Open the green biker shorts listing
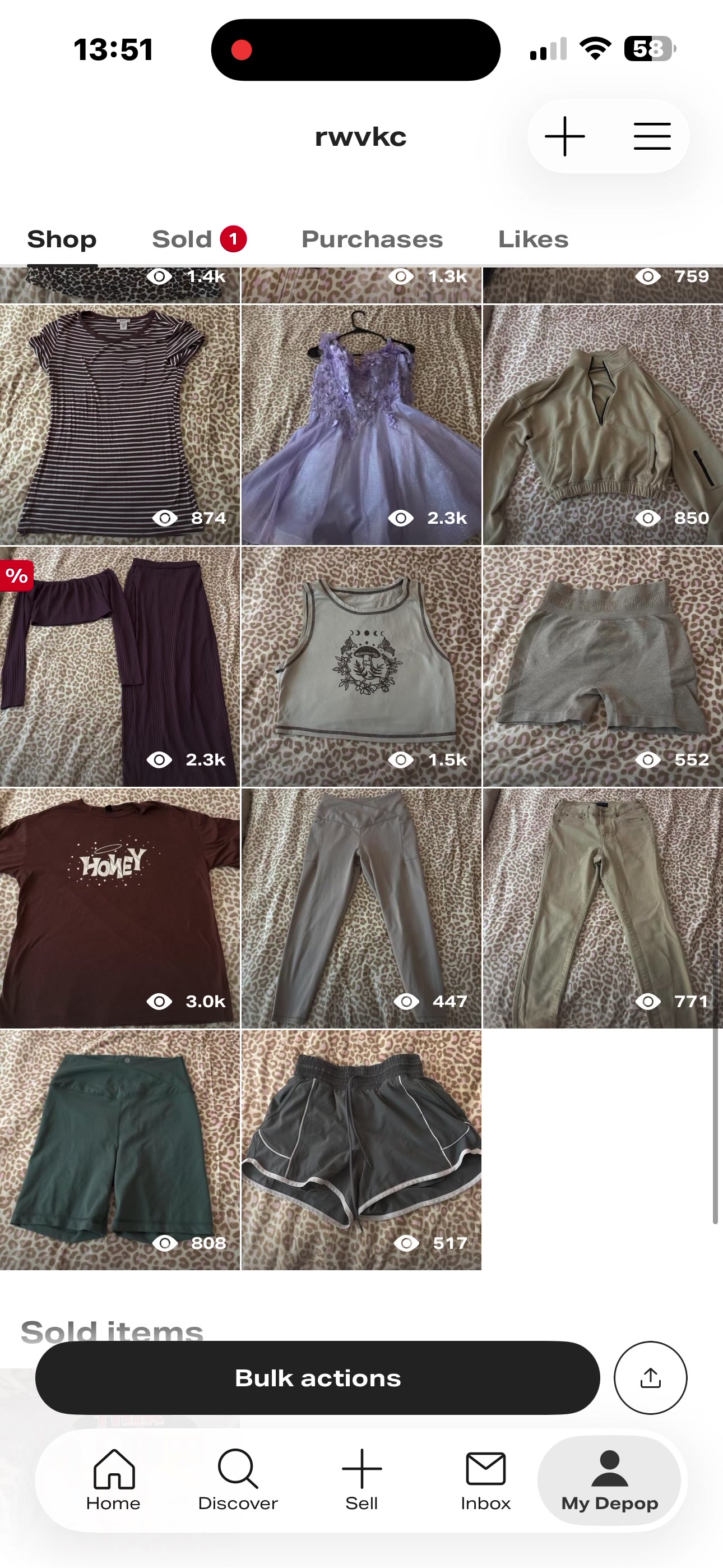This screenshot has width=723, height=1568. click(120, 1150)
